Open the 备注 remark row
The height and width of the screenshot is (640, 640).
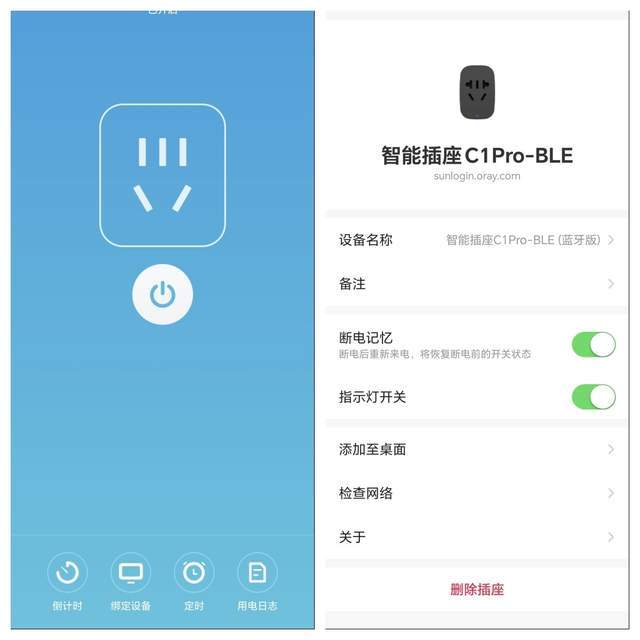[477, 284]
